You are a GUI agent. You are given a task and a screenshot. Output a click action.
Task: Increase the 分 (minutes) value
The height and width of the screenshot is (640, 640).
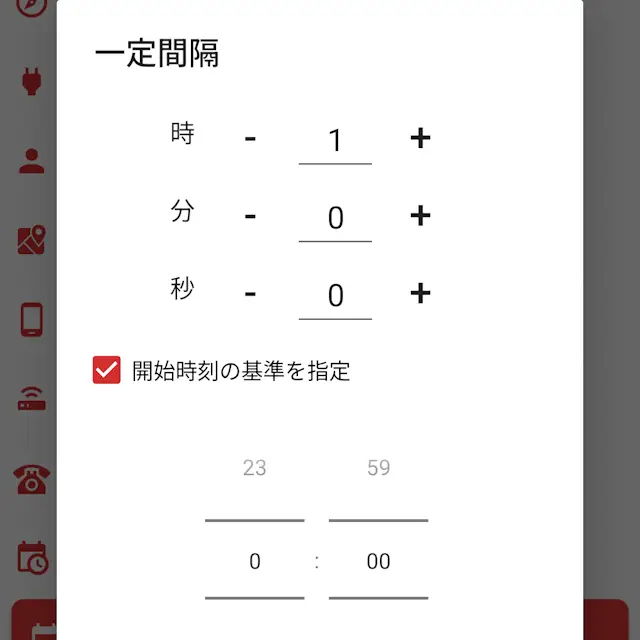coord(420,216)
